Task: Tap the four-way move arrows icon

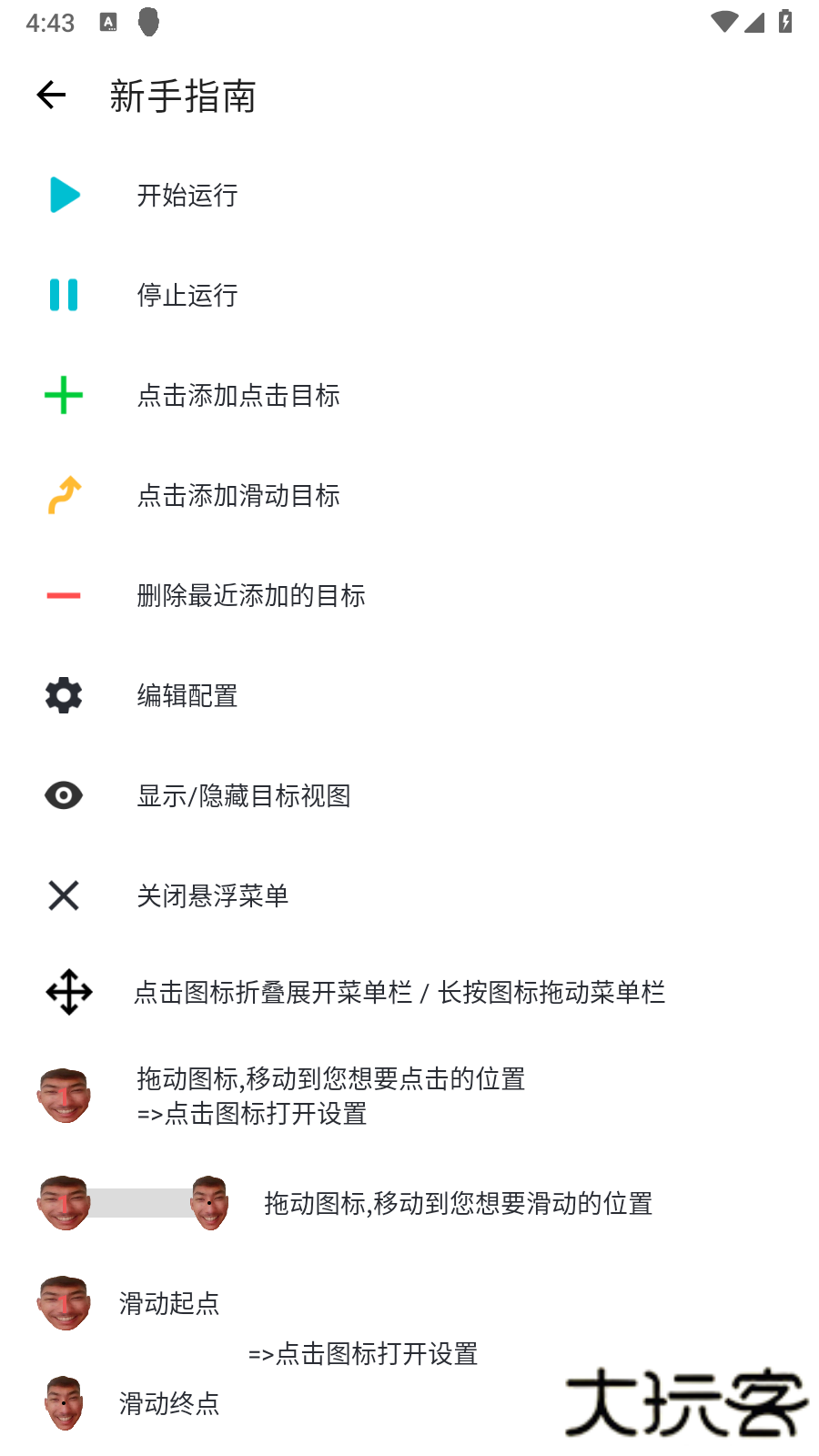Action: pyautogui.click(x=68, y=992)
